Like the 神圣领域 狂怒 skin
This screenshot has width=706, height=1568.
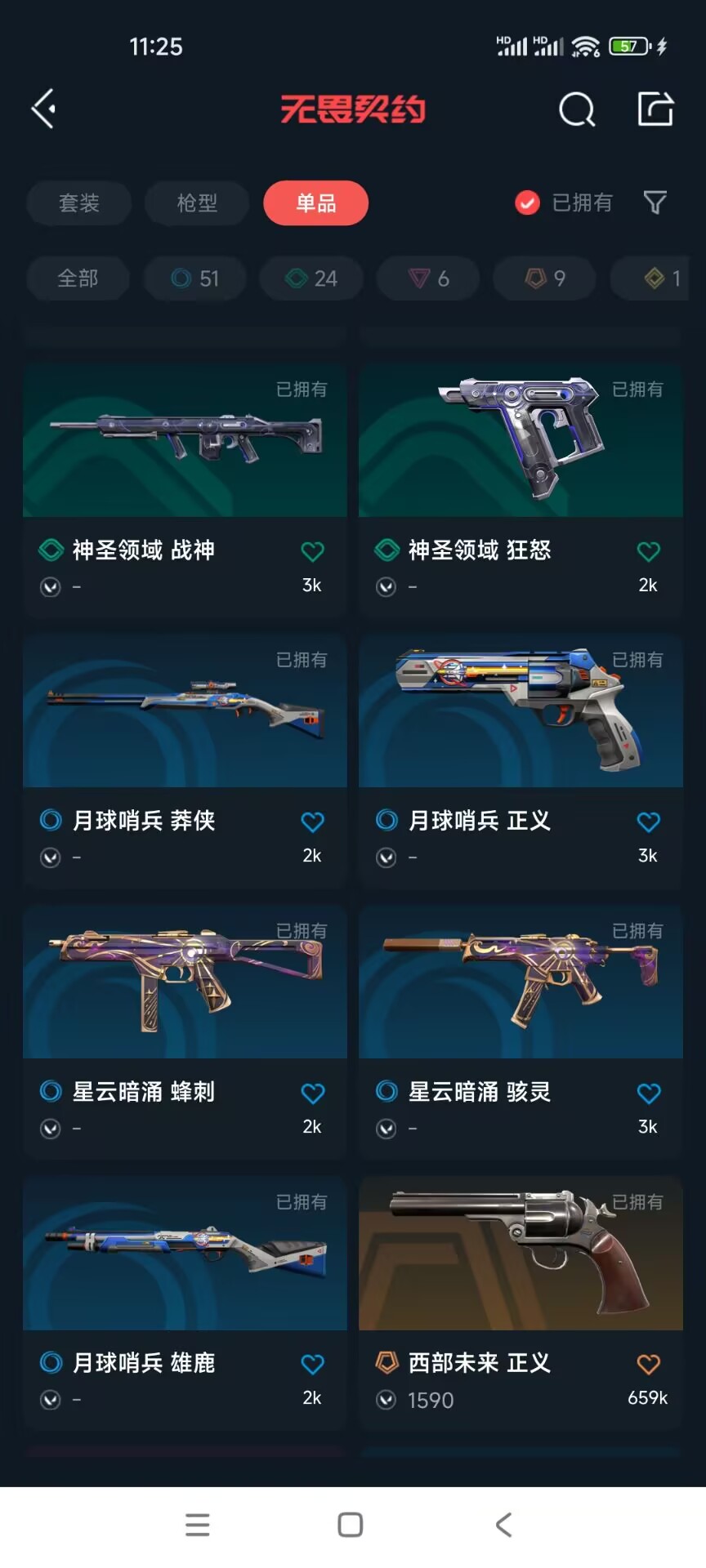648,552
